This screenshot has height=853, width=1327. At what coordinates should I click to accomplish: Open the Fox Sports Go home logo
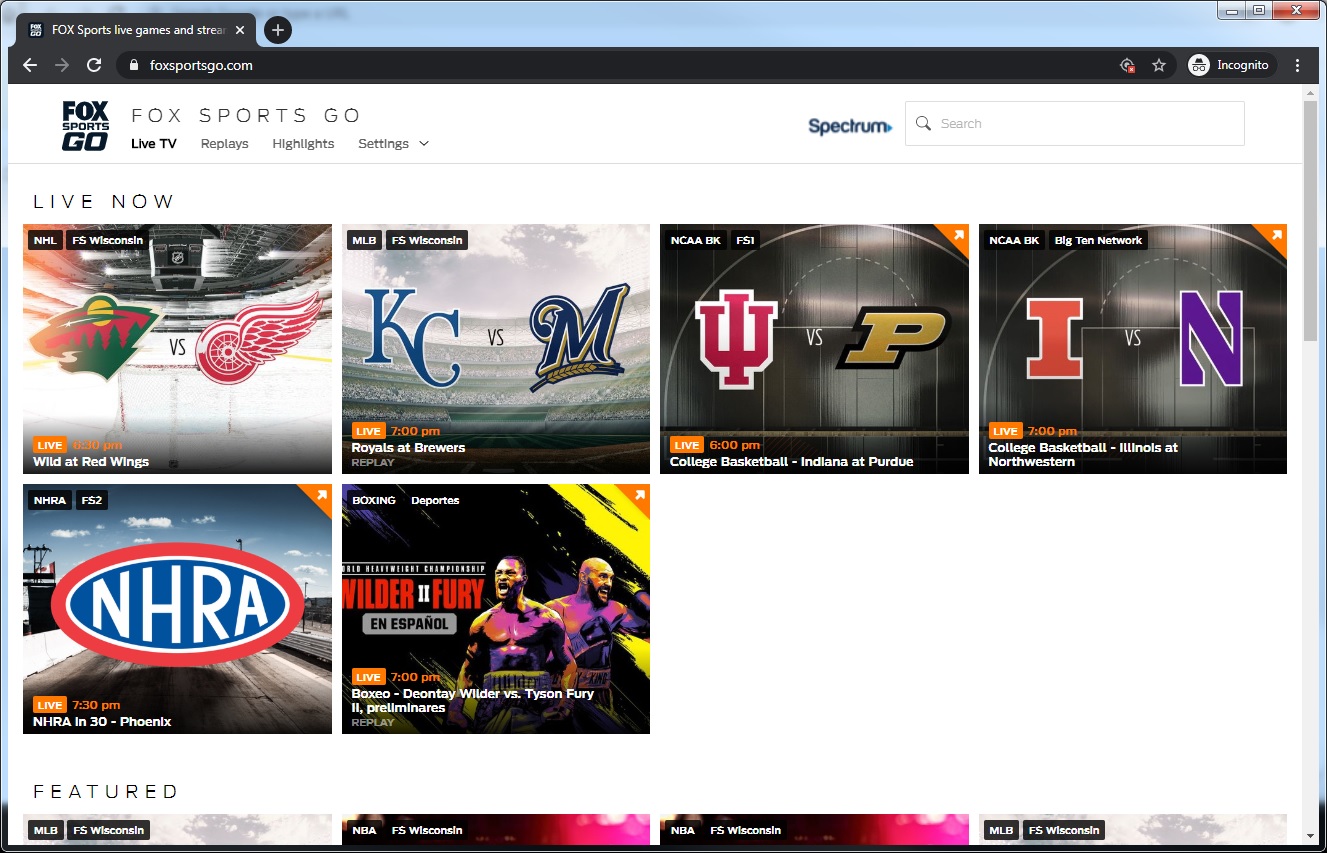pos(85,126)
